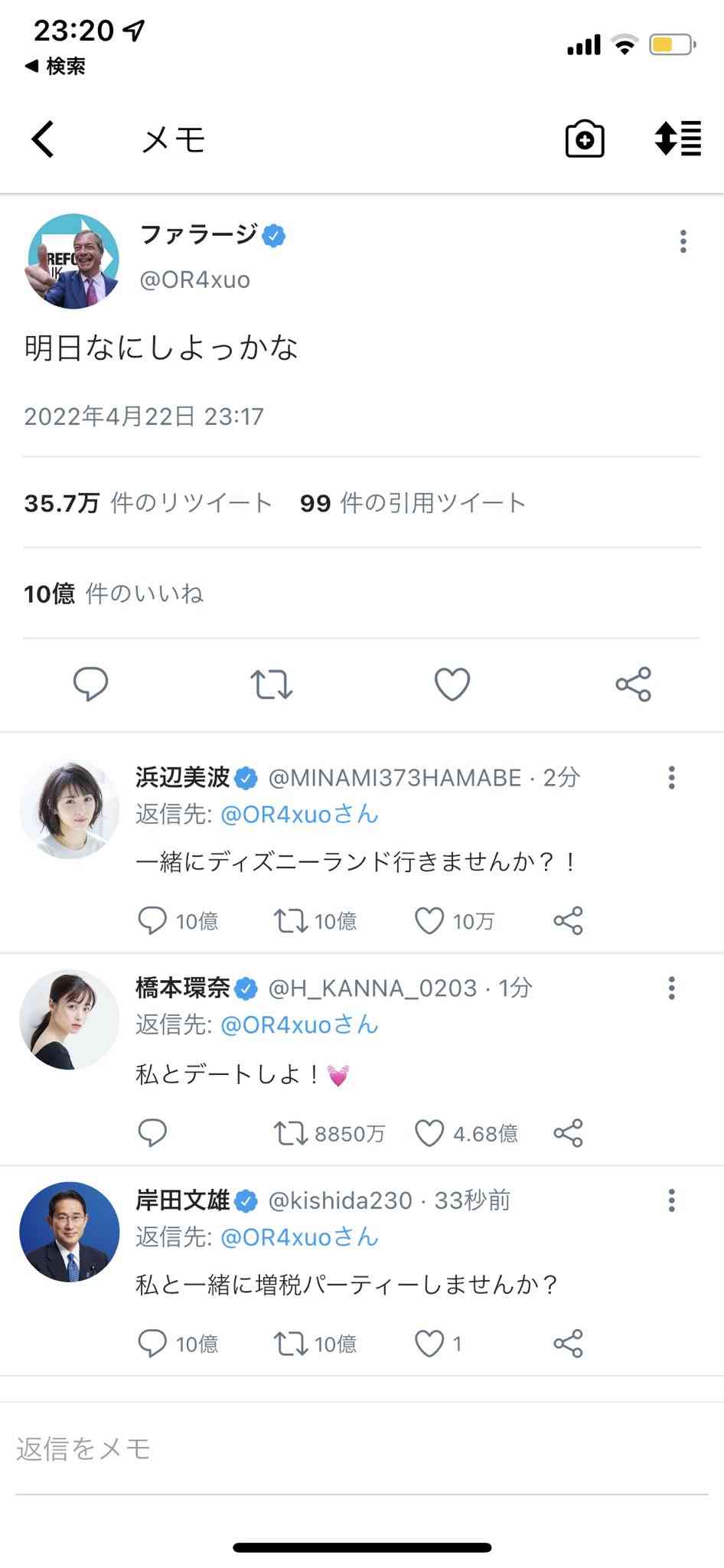Click the sort order icon top right
Screen dimensions: 724x1568
tap(680, 139)
